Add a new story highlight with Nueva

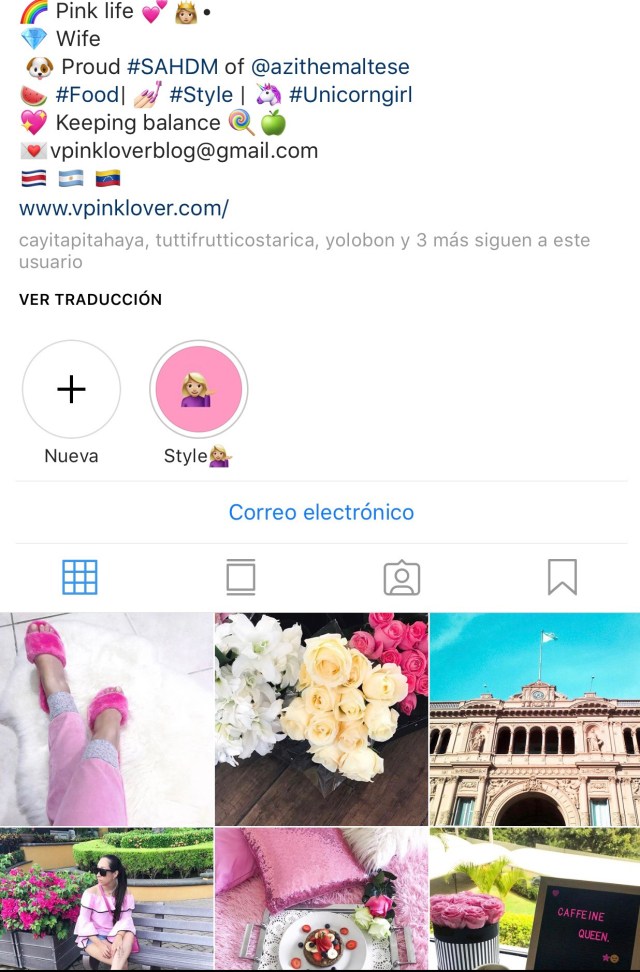71,390
